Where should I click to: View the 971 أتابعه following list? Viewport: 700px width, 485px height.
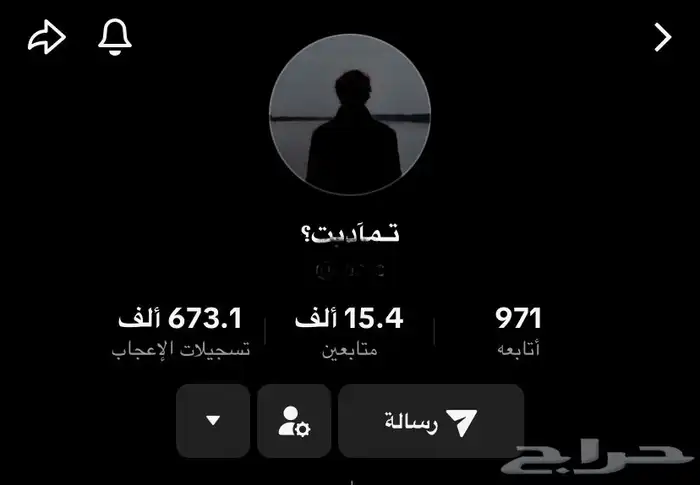tap(518, 331)
